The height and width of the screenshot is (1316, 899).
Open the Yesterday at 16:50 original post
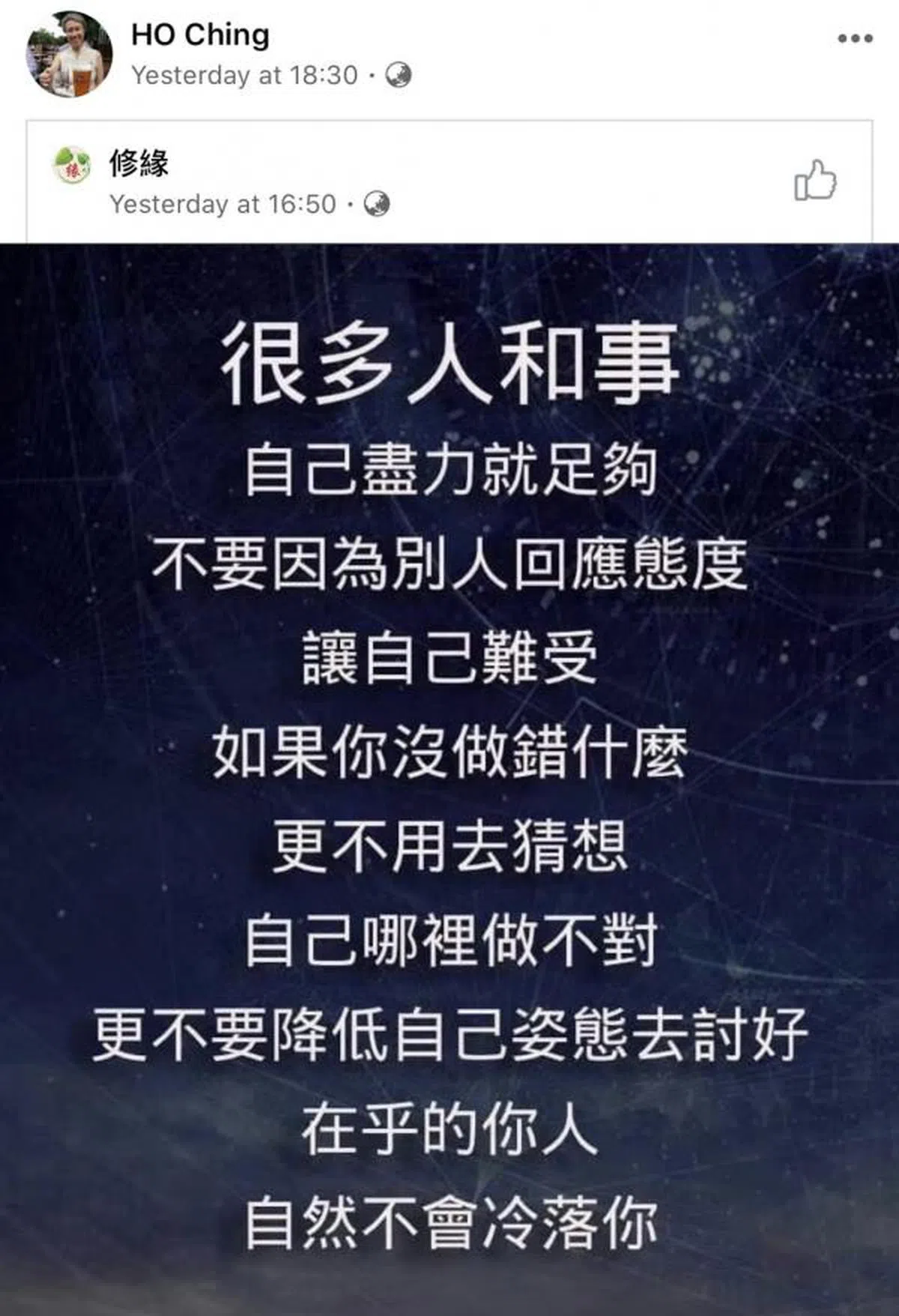tap(223, 204)
